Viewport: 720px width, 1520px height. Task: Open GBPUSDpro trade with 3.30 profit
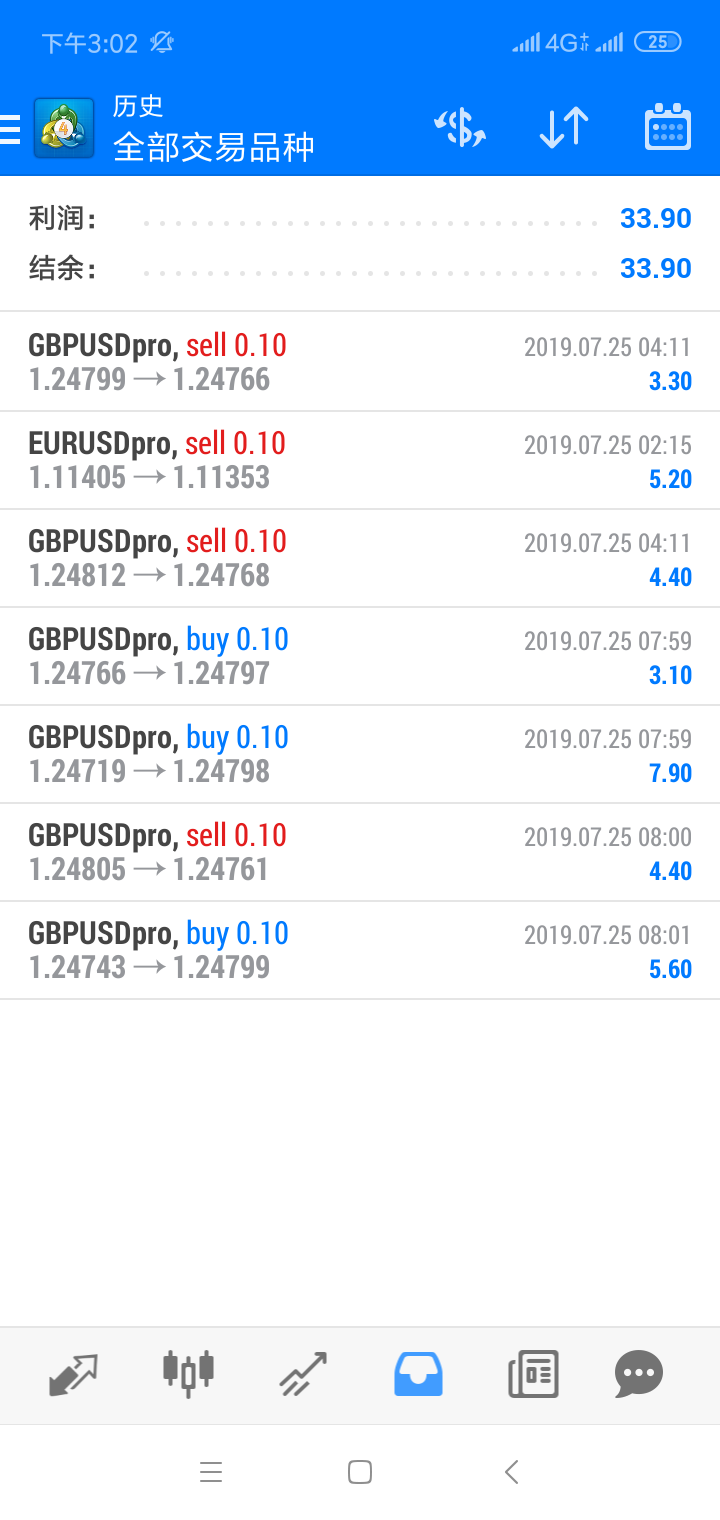point(360,362)
